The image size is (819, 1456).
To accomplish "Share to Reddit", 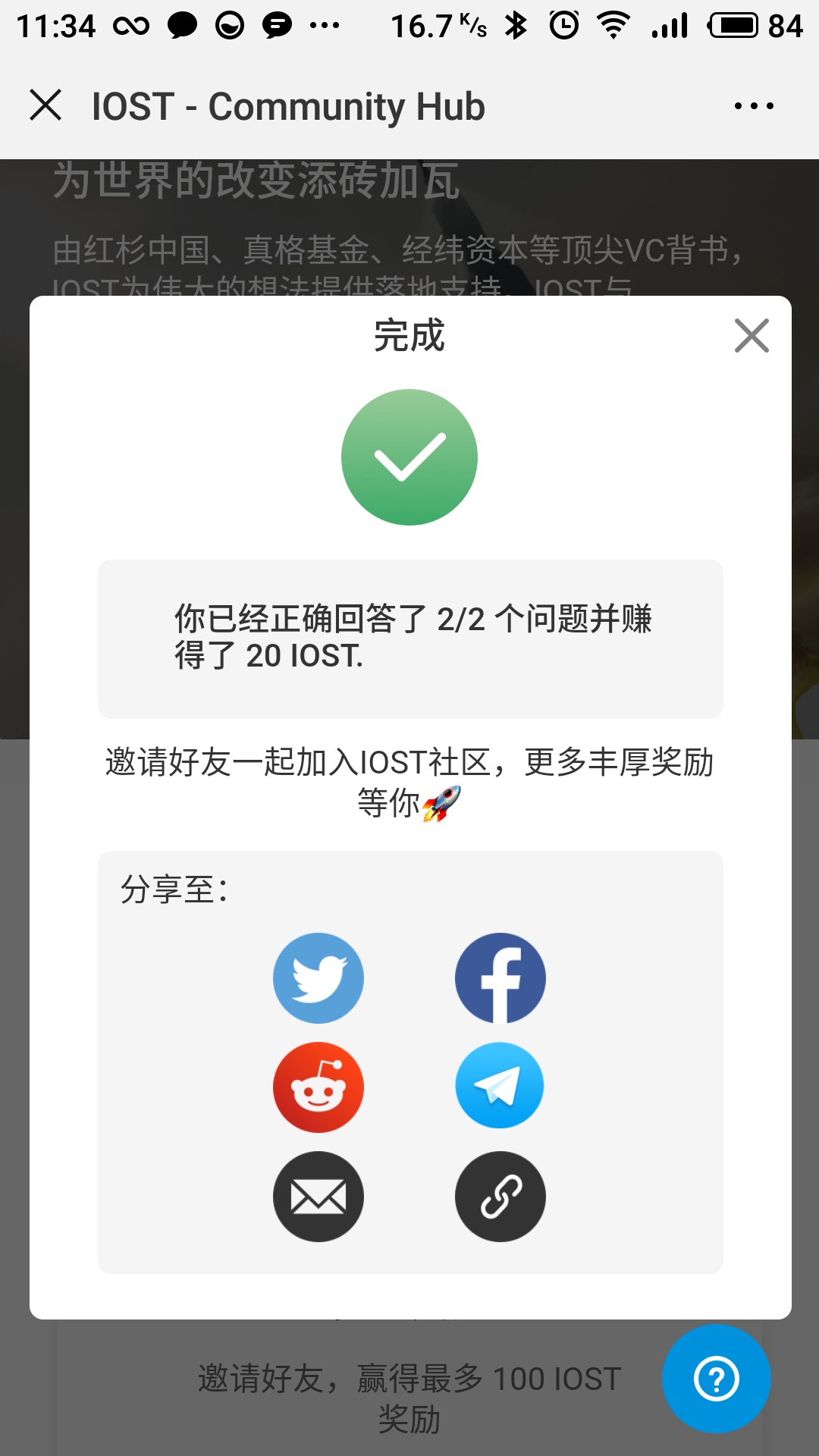I will (318, 1087).
